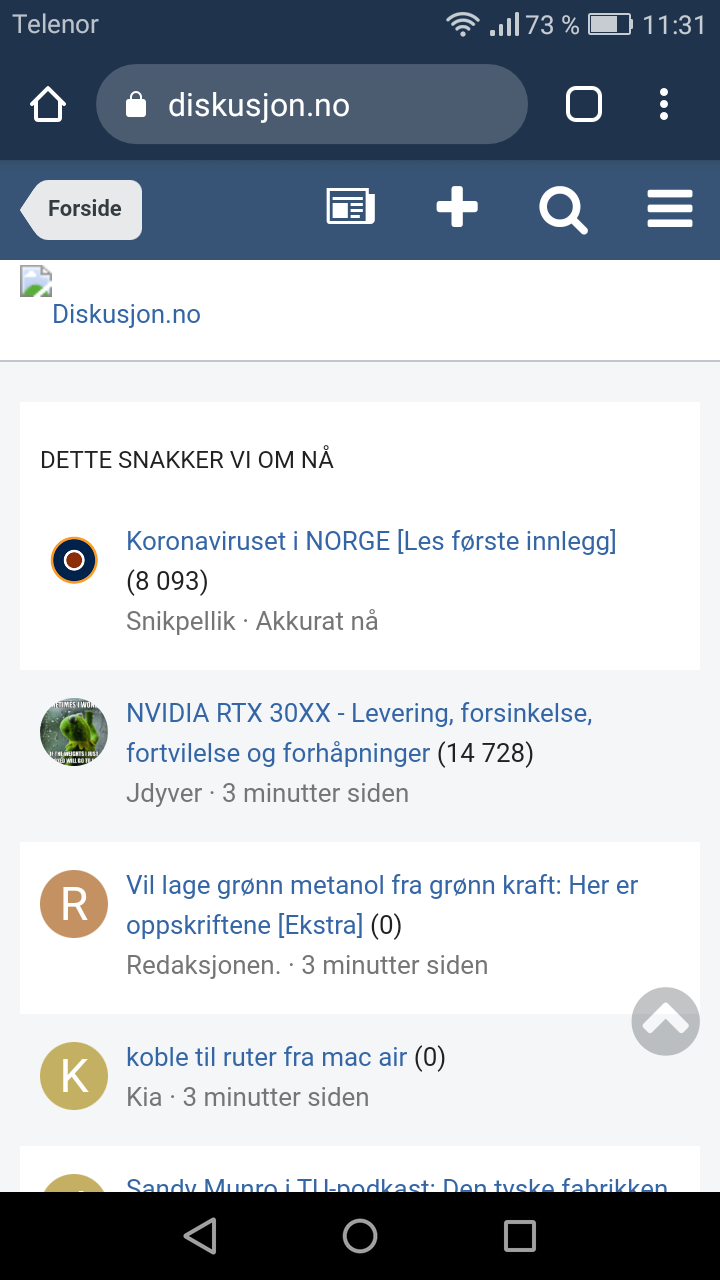This screenshot has width=720, height=1280.
Task: Go back to Forside breadcrumb
Action: click(82, 209)
